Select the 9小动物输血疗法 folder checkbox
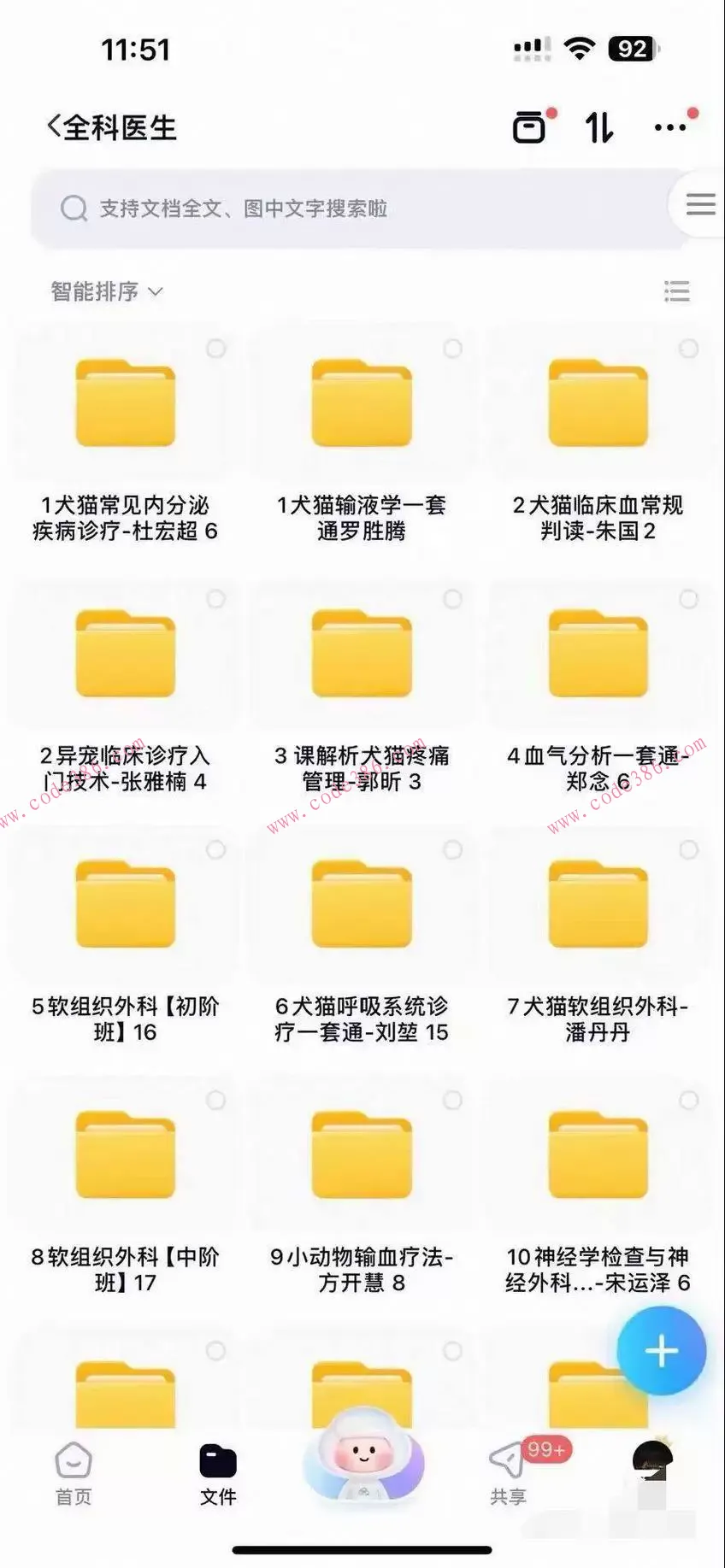The image size is (725, 1568). (452, 1100)
